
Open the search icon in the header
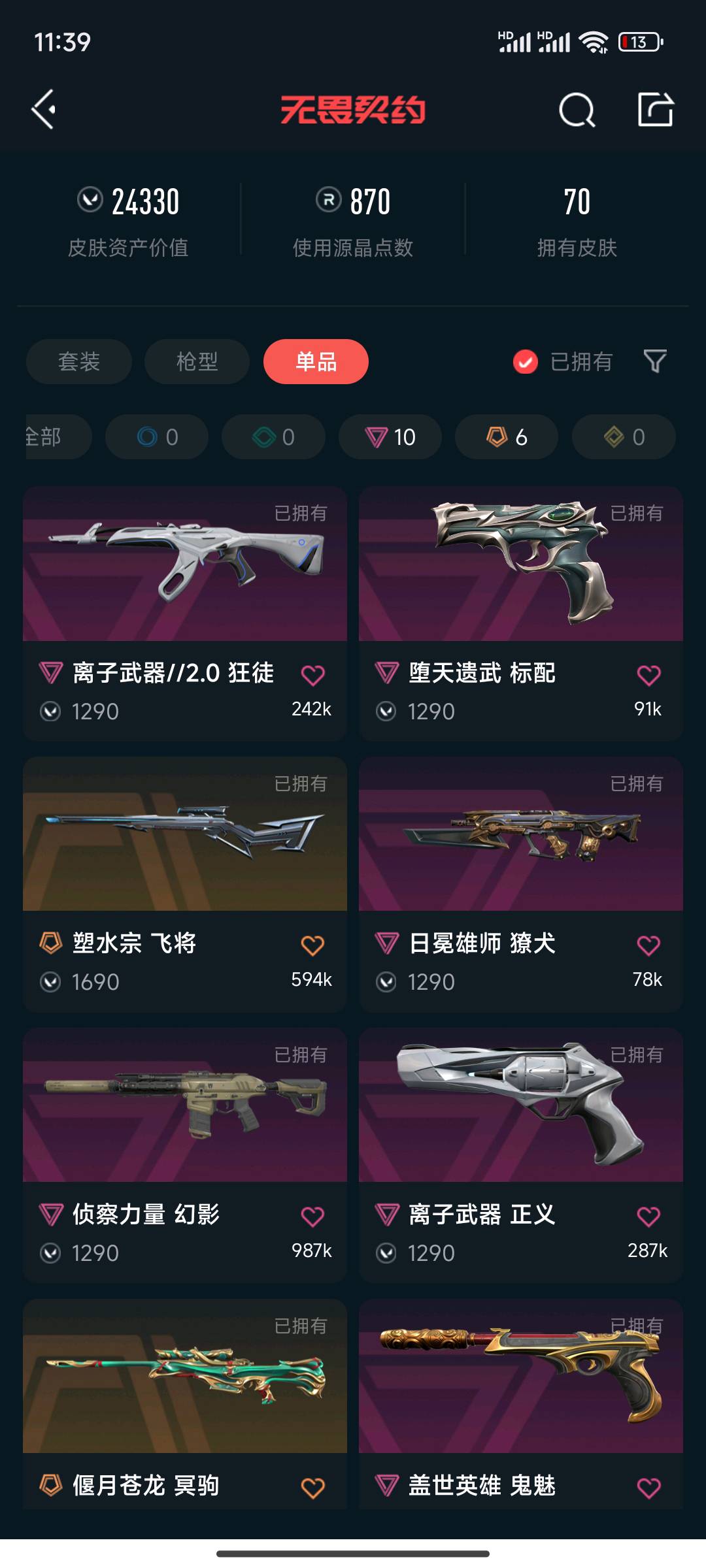tap(577, 110)
